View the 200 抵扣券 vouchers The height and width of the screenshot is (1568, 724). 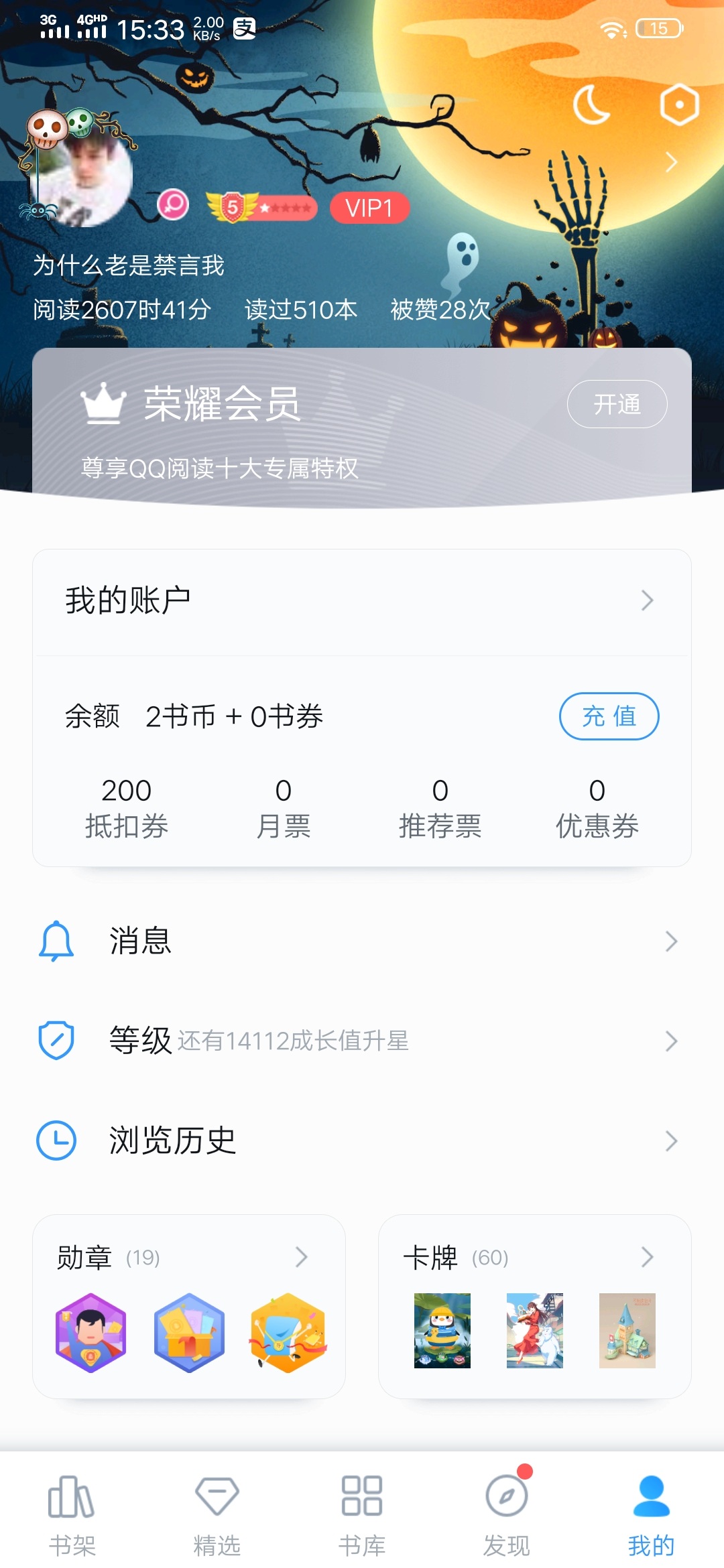click(x=126, y=808)
